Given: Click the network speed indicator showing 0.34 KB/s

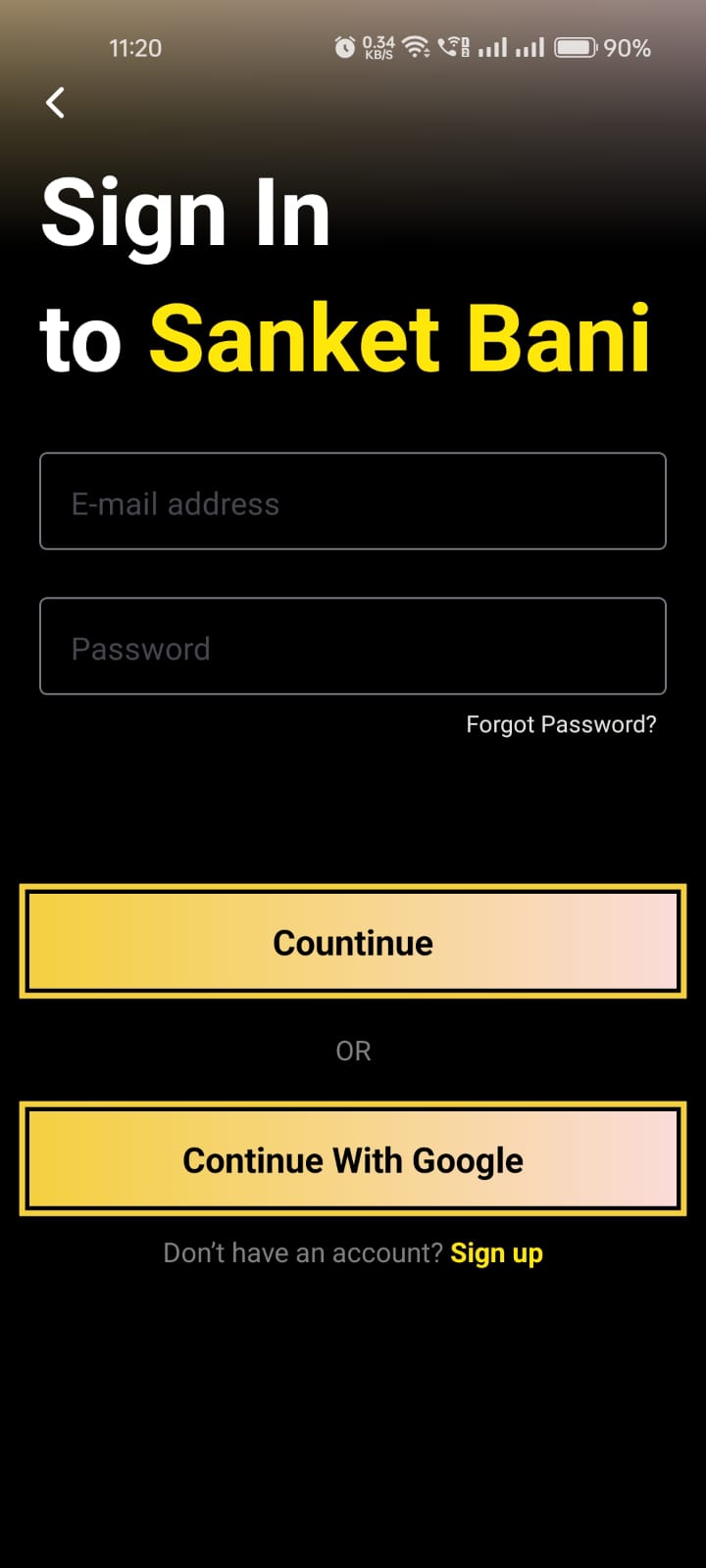Looking at the screenshot, I should click(379, 46).
